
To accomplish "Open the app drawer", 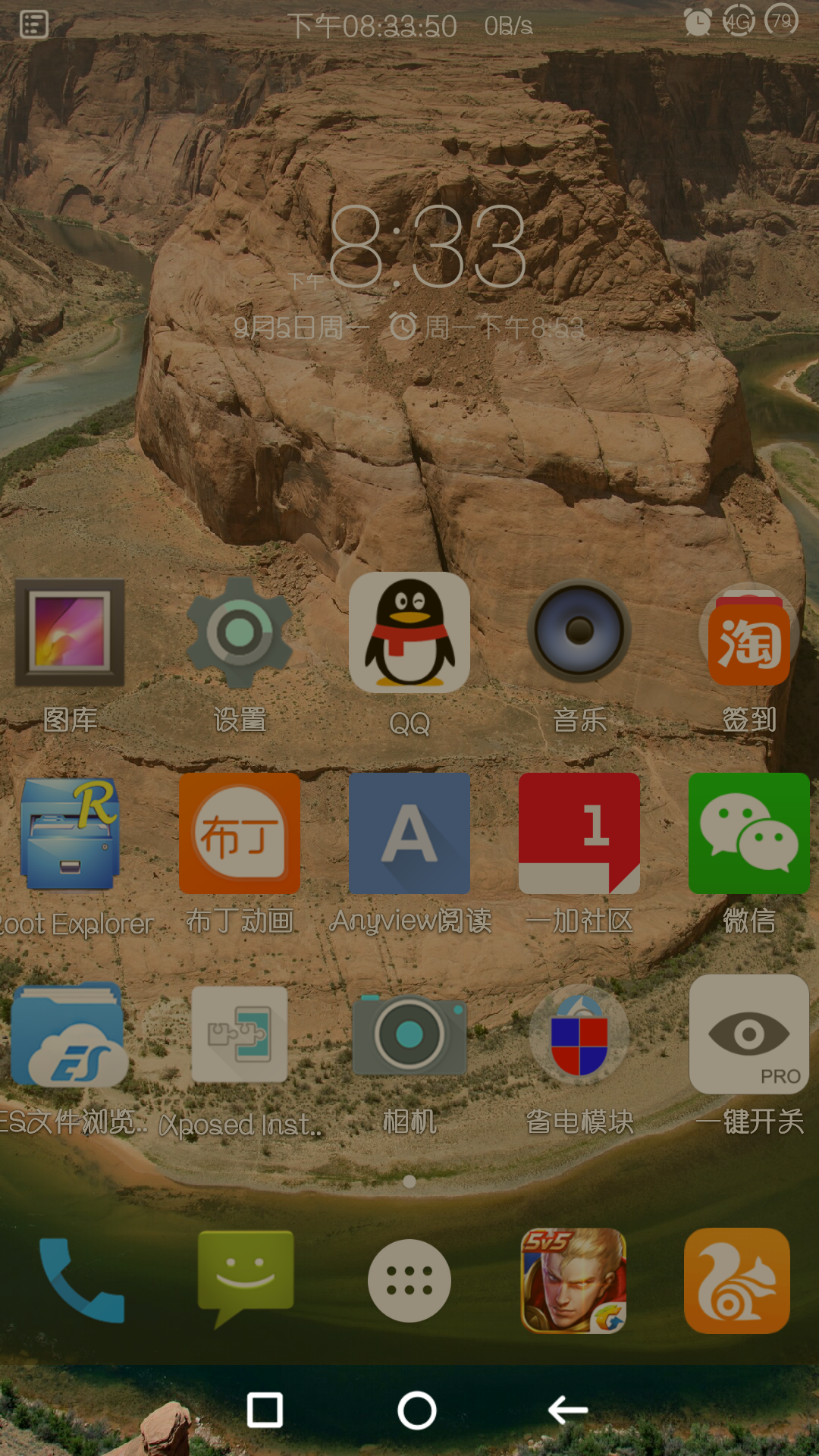I will (x=409, y=1281).
